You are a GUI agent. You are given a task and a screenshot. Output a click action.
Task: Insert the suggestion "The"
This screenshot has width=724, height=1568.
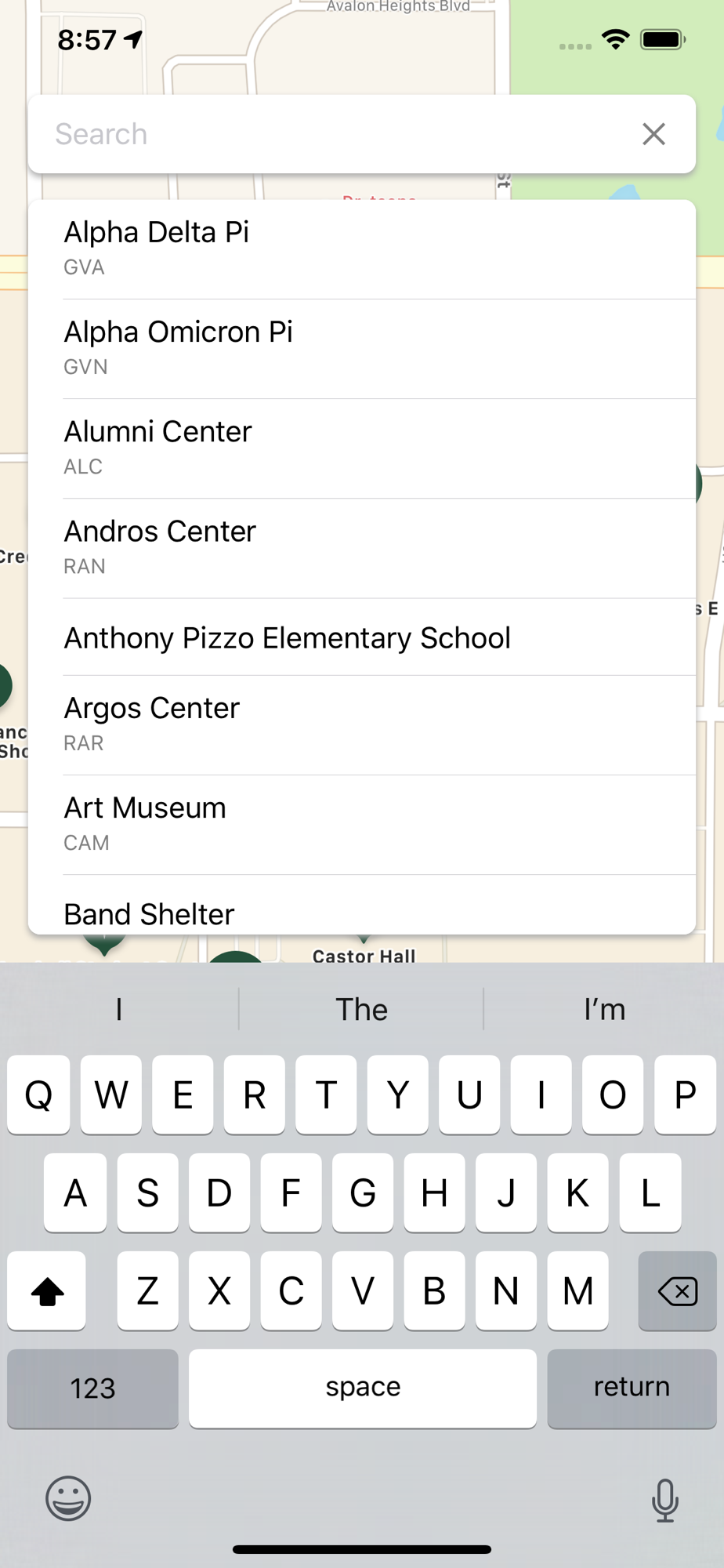click(x=361, y=1009)
